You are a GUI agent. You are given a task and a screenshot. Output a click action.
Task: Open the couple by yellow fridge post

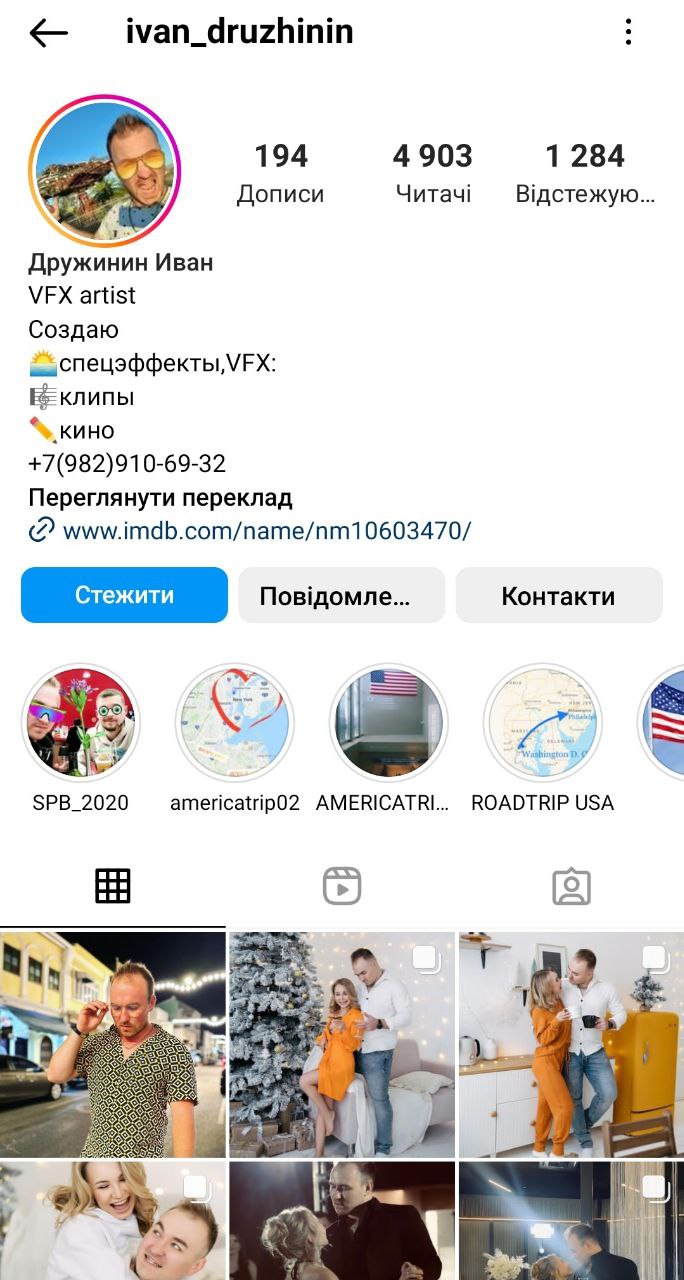coord(571,1044)
